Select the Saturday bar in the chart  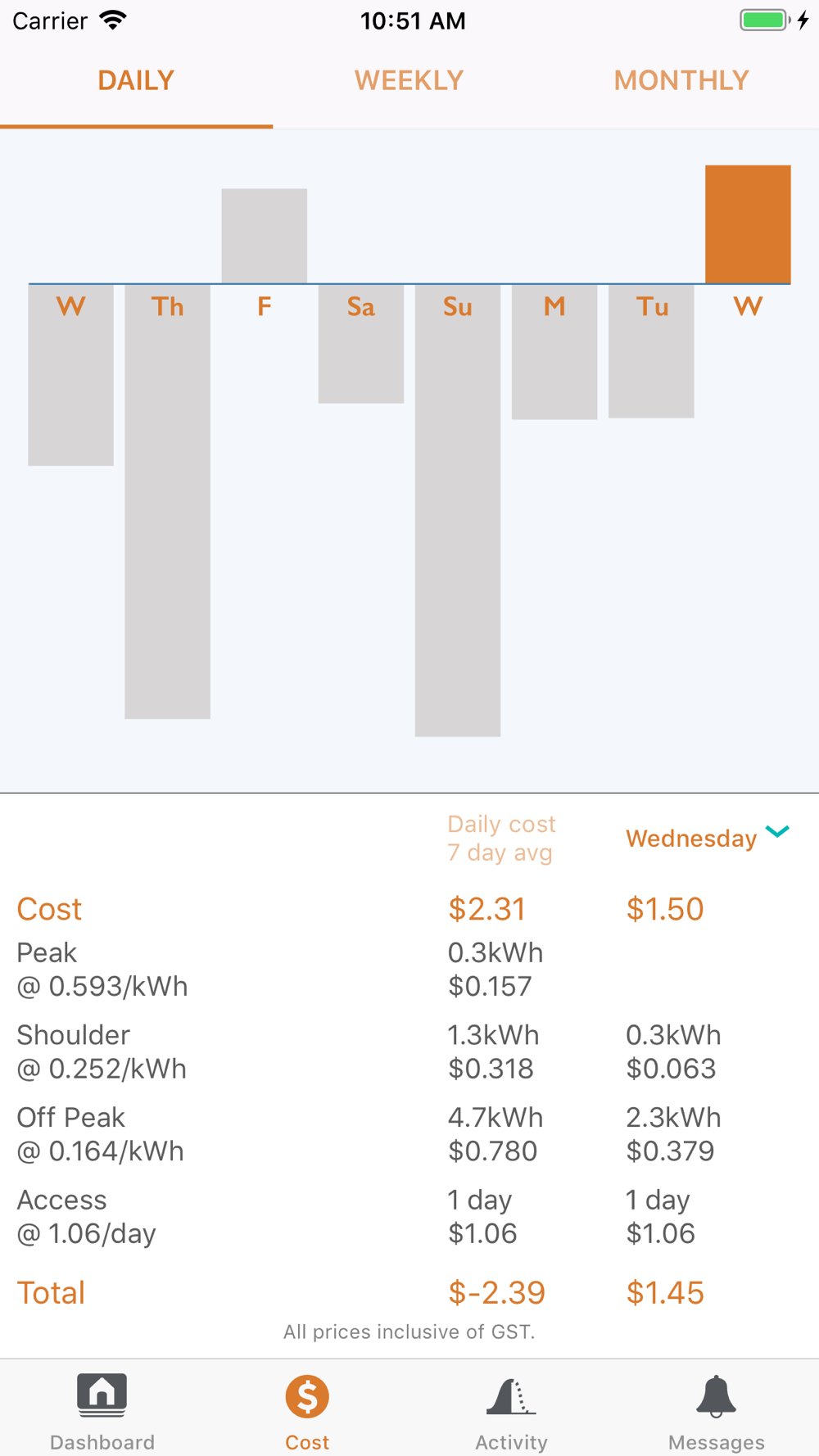[x=360, y=344]
